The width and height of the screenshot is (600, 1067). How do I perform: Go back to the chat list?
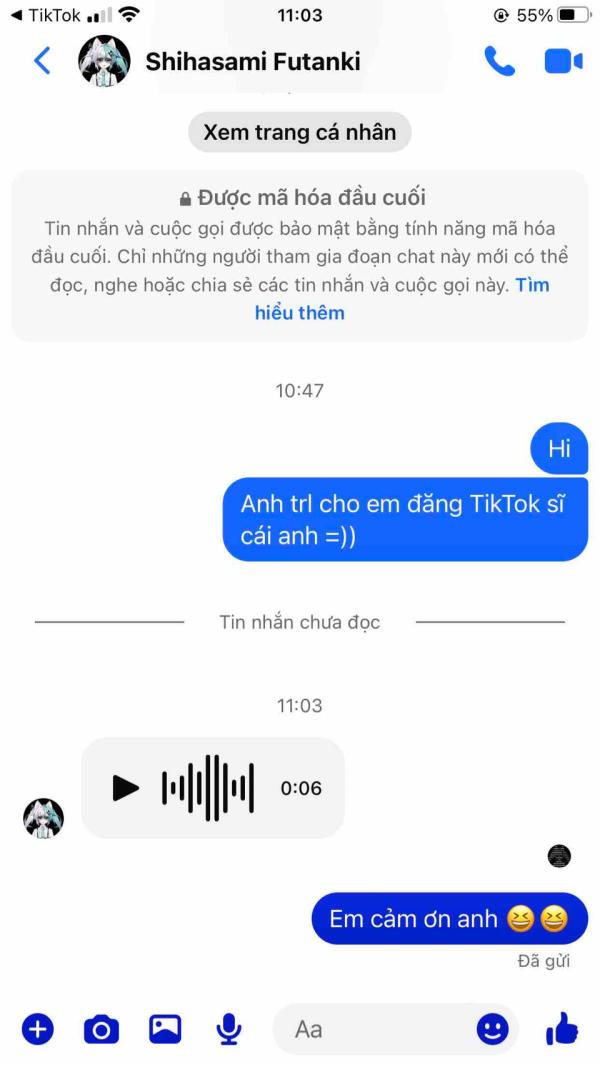coord(41,62)
